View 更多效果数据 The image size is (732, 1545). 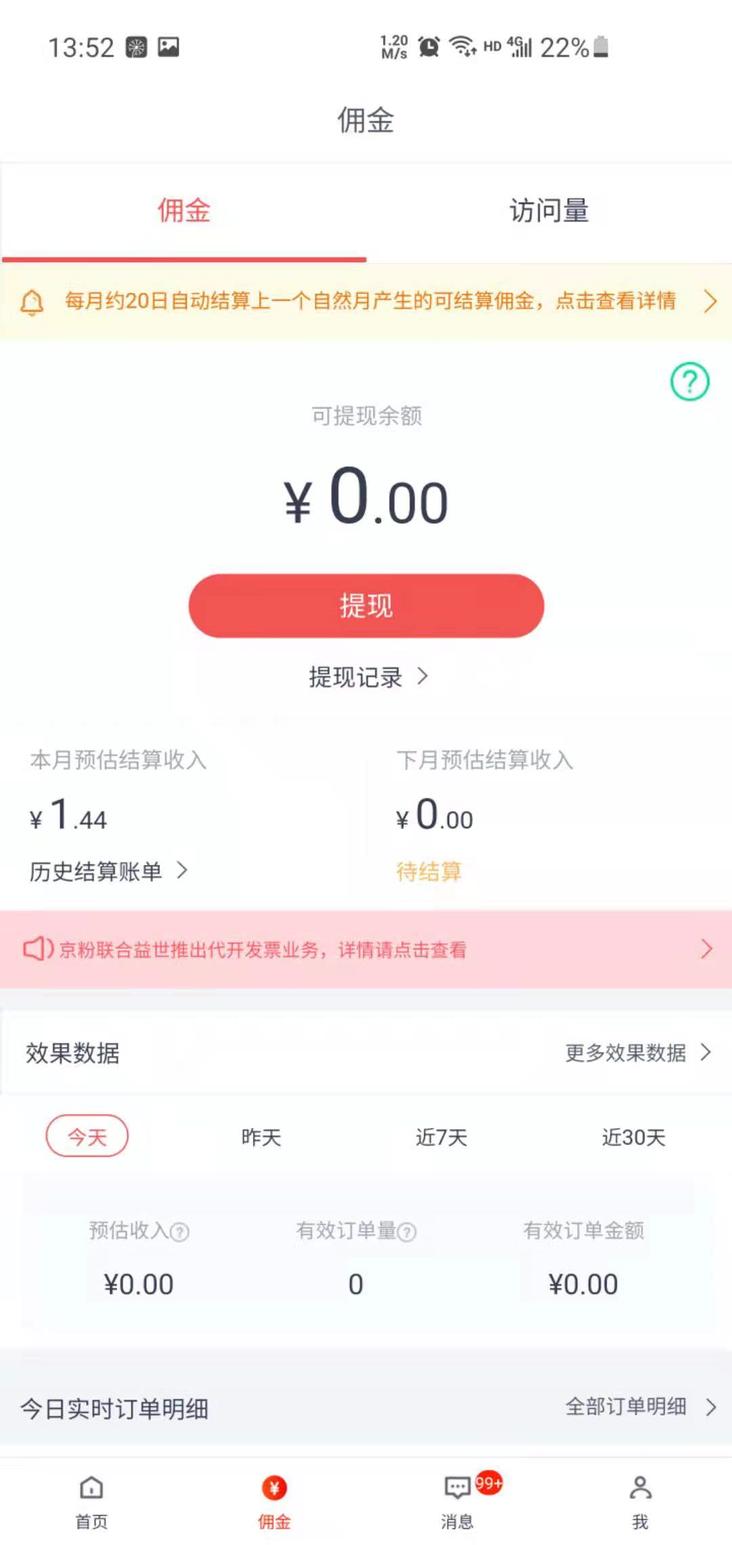(x=638, y=1052)
